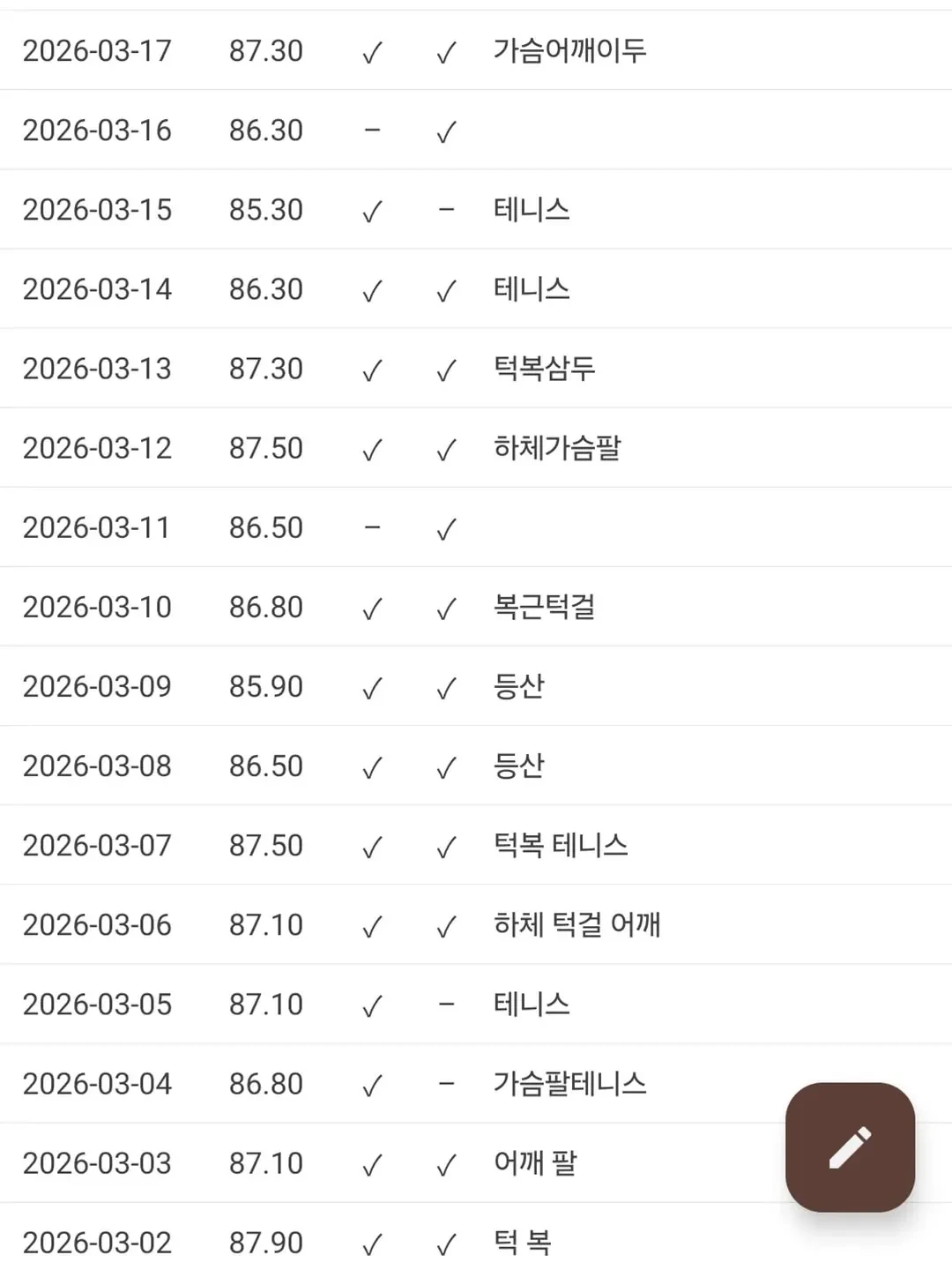This screenshot has width=952, height=1270.
Task: Toggle the second checkmark on 2026-03-13
Action: pyautogui.click(x=445, y=369)
